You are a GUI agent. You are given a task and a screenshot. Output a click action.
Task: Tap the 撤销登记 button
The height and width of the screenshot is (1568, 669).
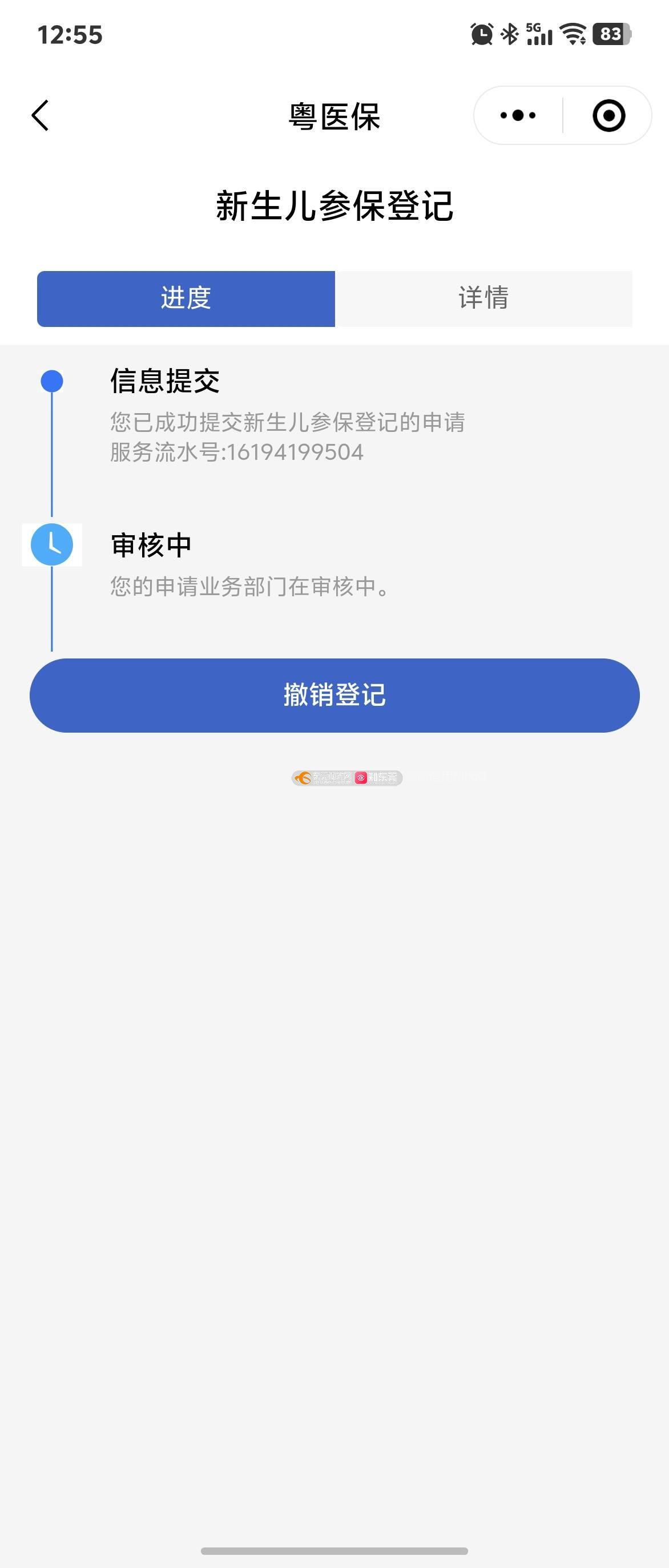tap(334, 695)
